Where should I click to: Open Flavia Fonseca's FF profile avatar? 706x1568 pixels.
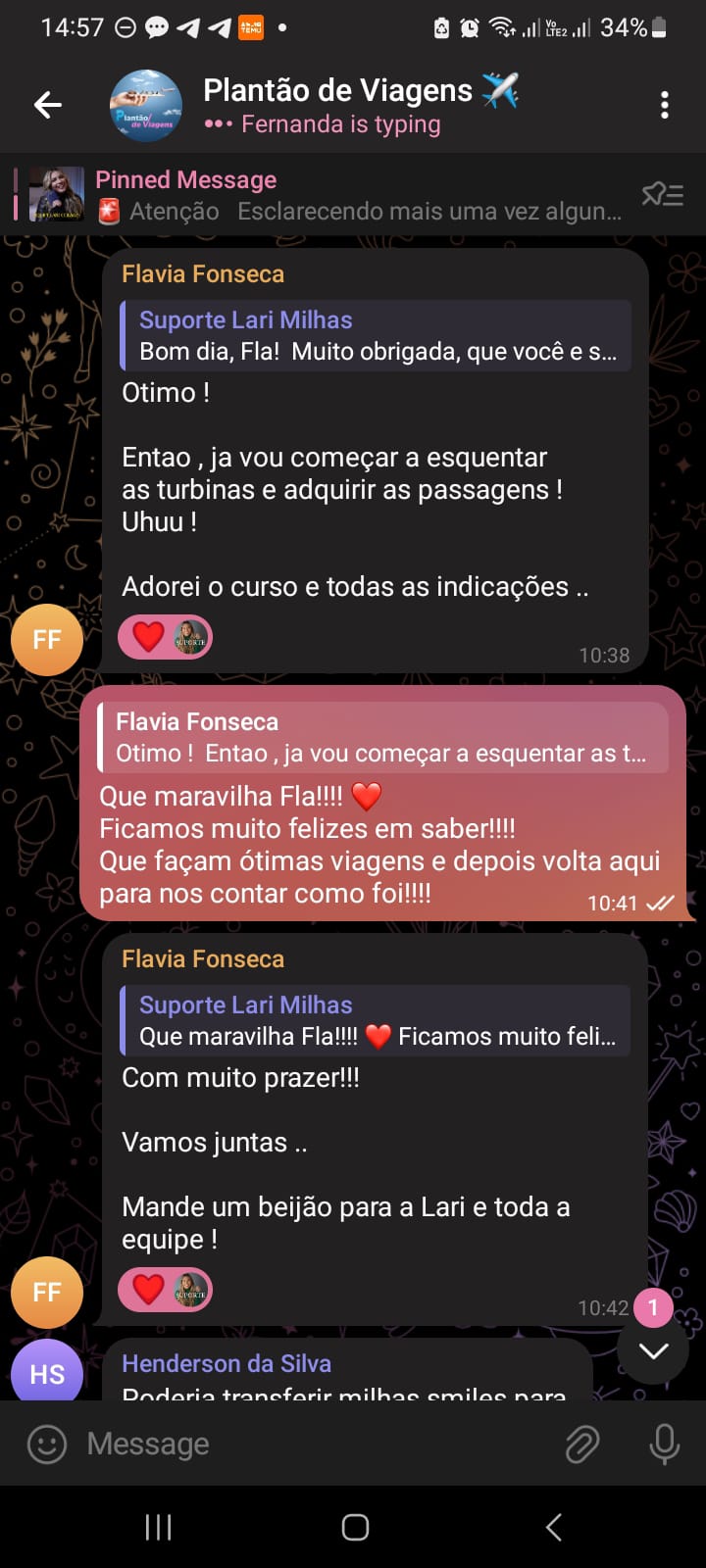[x=46, y=639]
